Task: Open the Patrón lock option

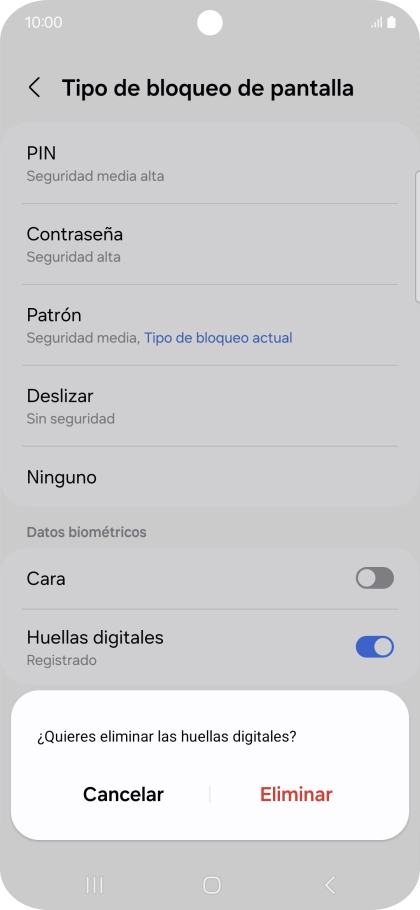Action: 210,325
